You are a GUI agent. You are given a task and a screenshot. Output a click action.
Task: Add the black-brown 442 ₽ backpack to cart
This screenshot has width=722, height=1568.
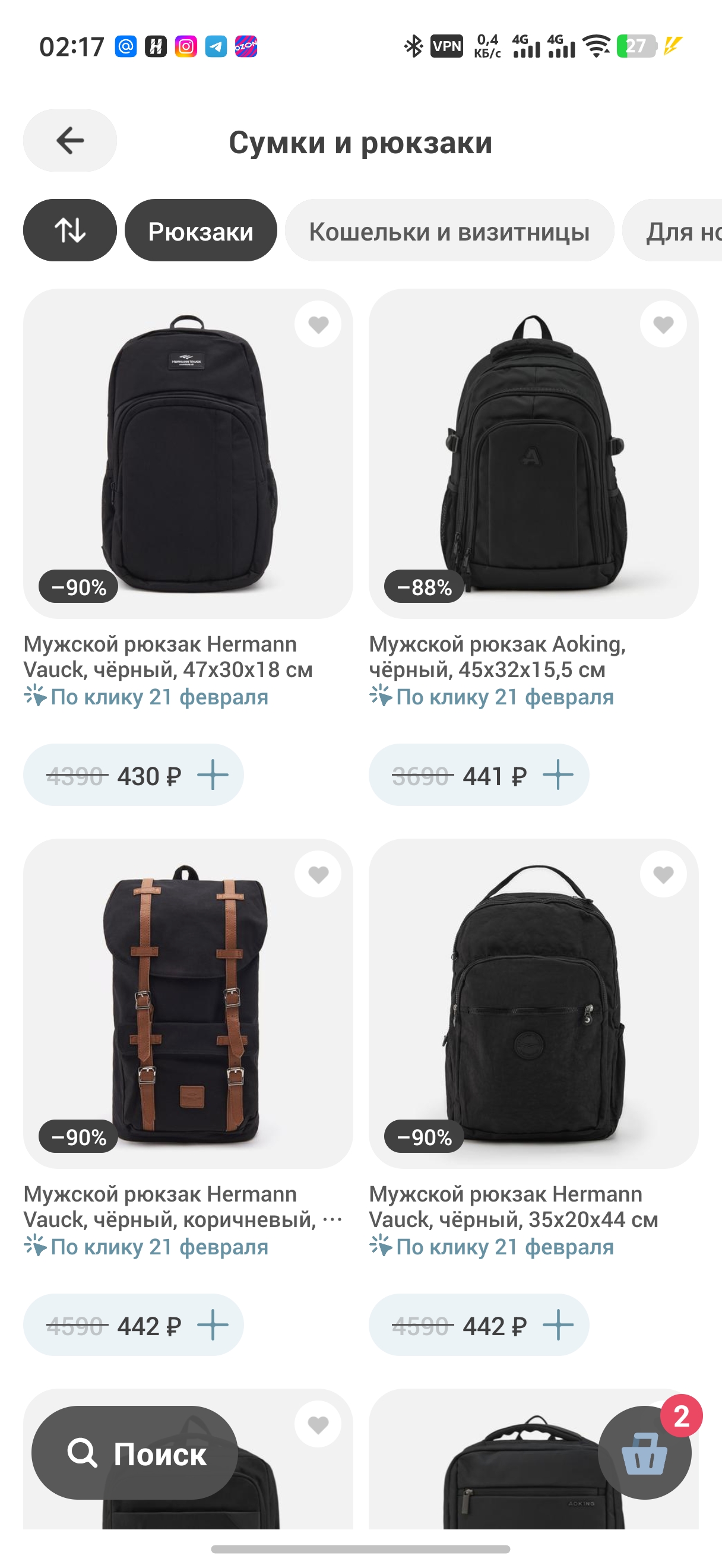(x=213, y=1325)
